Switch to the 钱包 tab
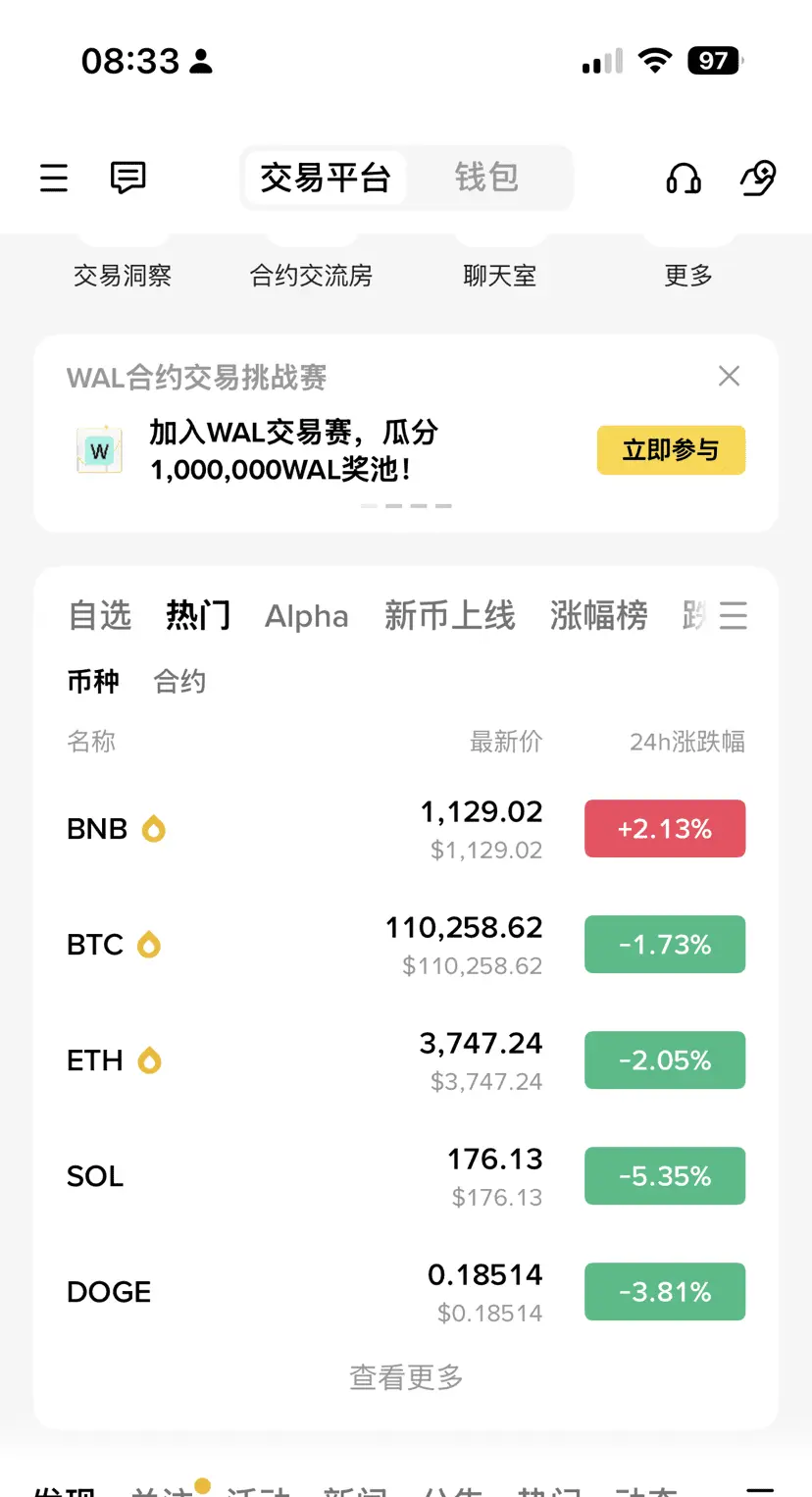 pyautogui.click(x=486, y=178)
